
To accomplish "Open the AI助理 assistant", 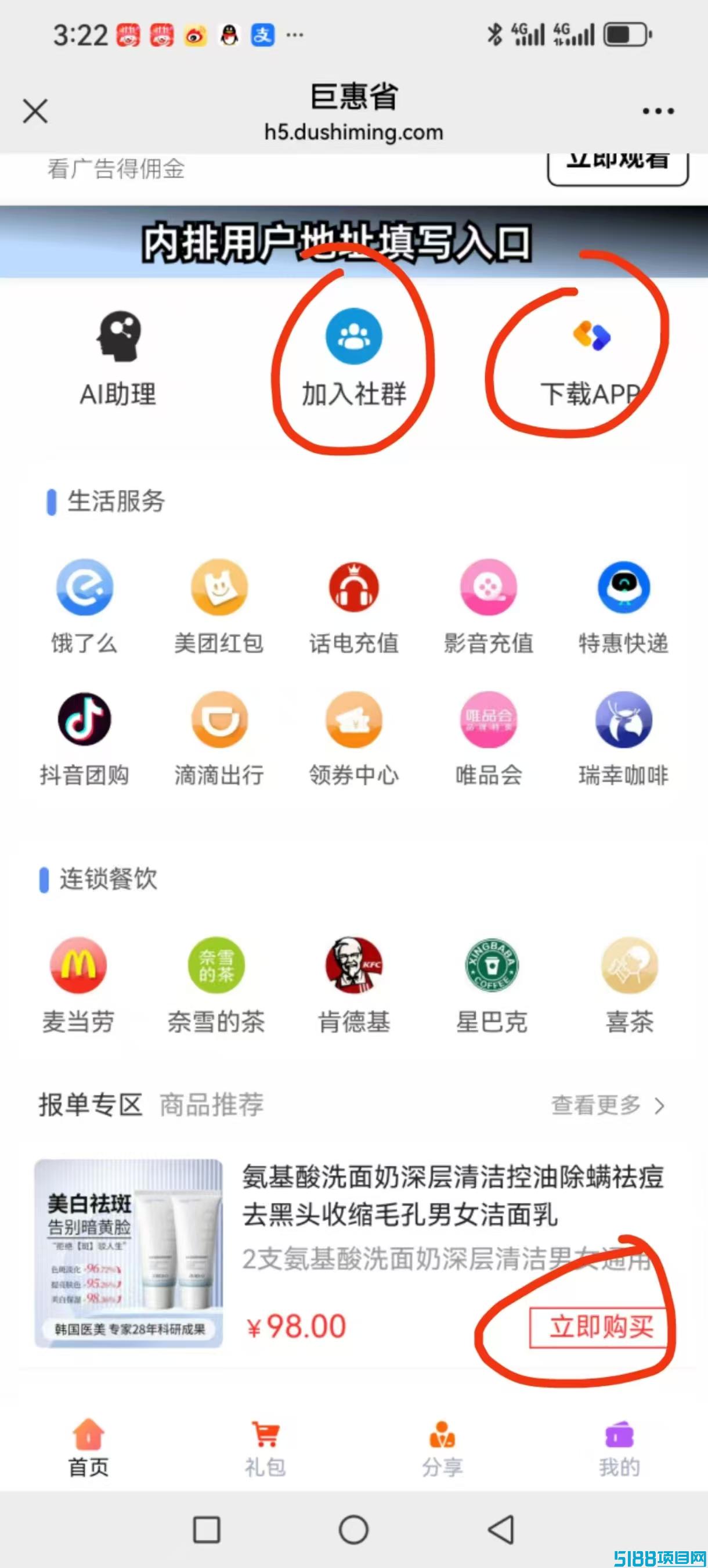I will 118,359.
